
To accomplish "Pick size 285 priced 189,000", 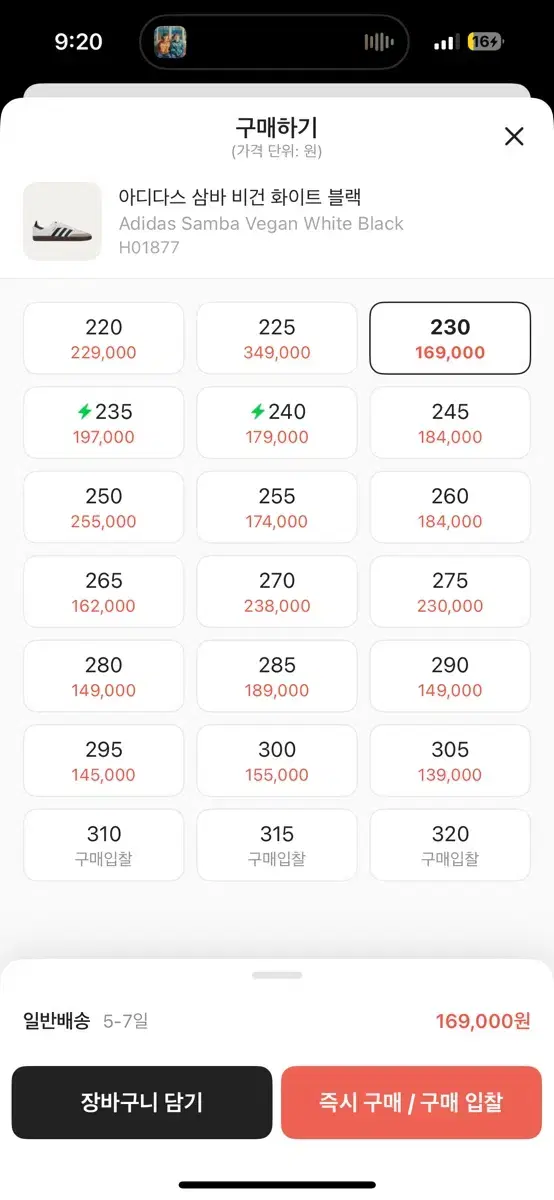I will point(277,677).
